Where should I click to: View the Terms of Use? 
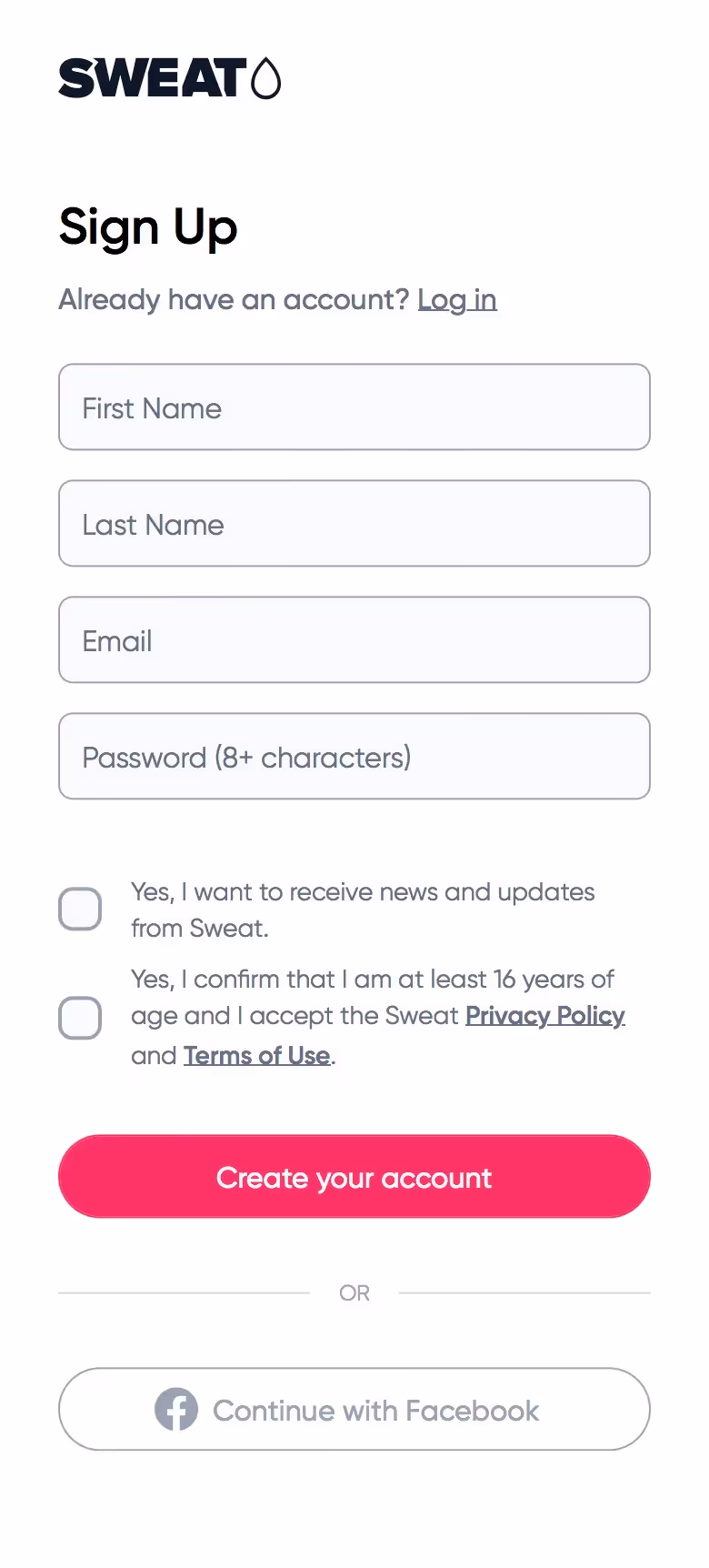point(257,1055)
